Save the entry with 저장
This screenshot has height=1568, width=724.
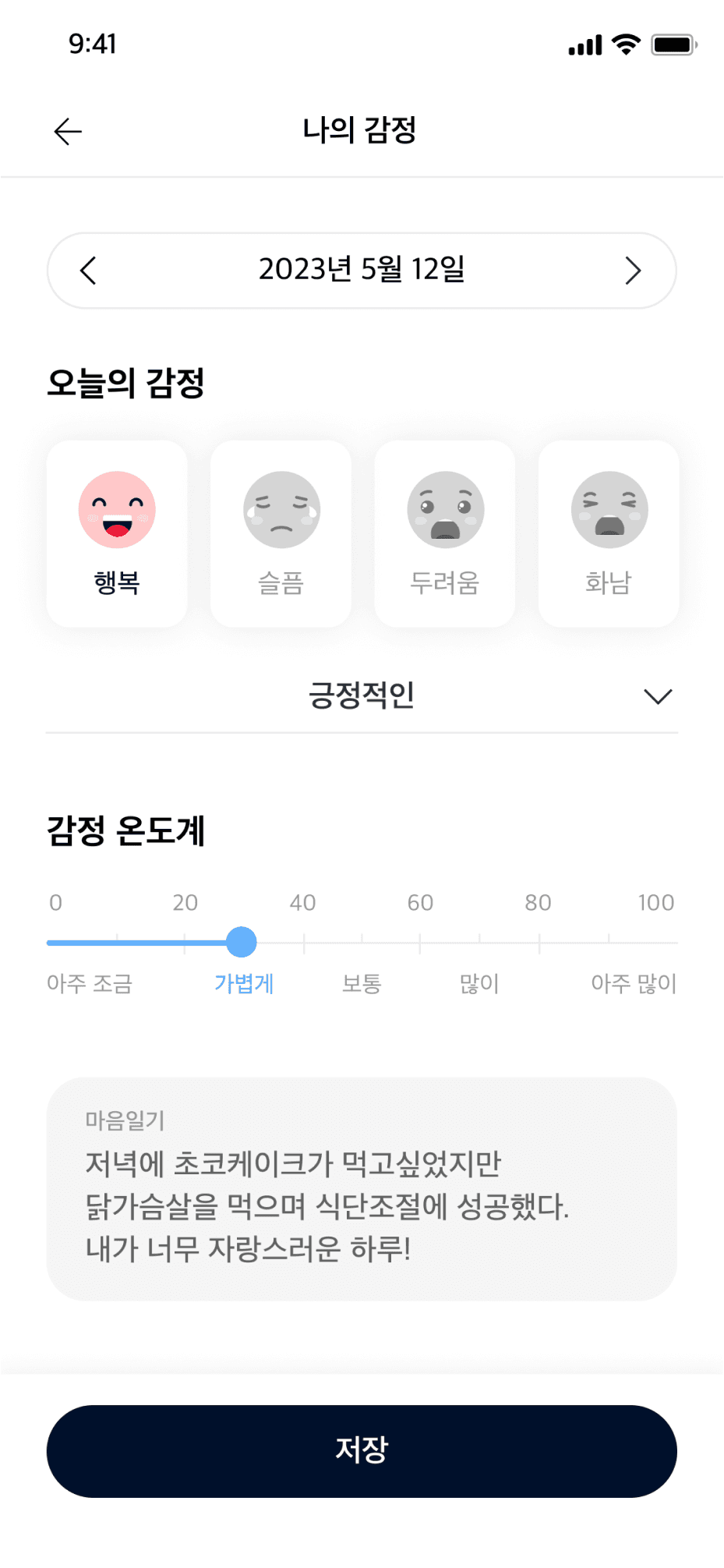[362, 1450]
